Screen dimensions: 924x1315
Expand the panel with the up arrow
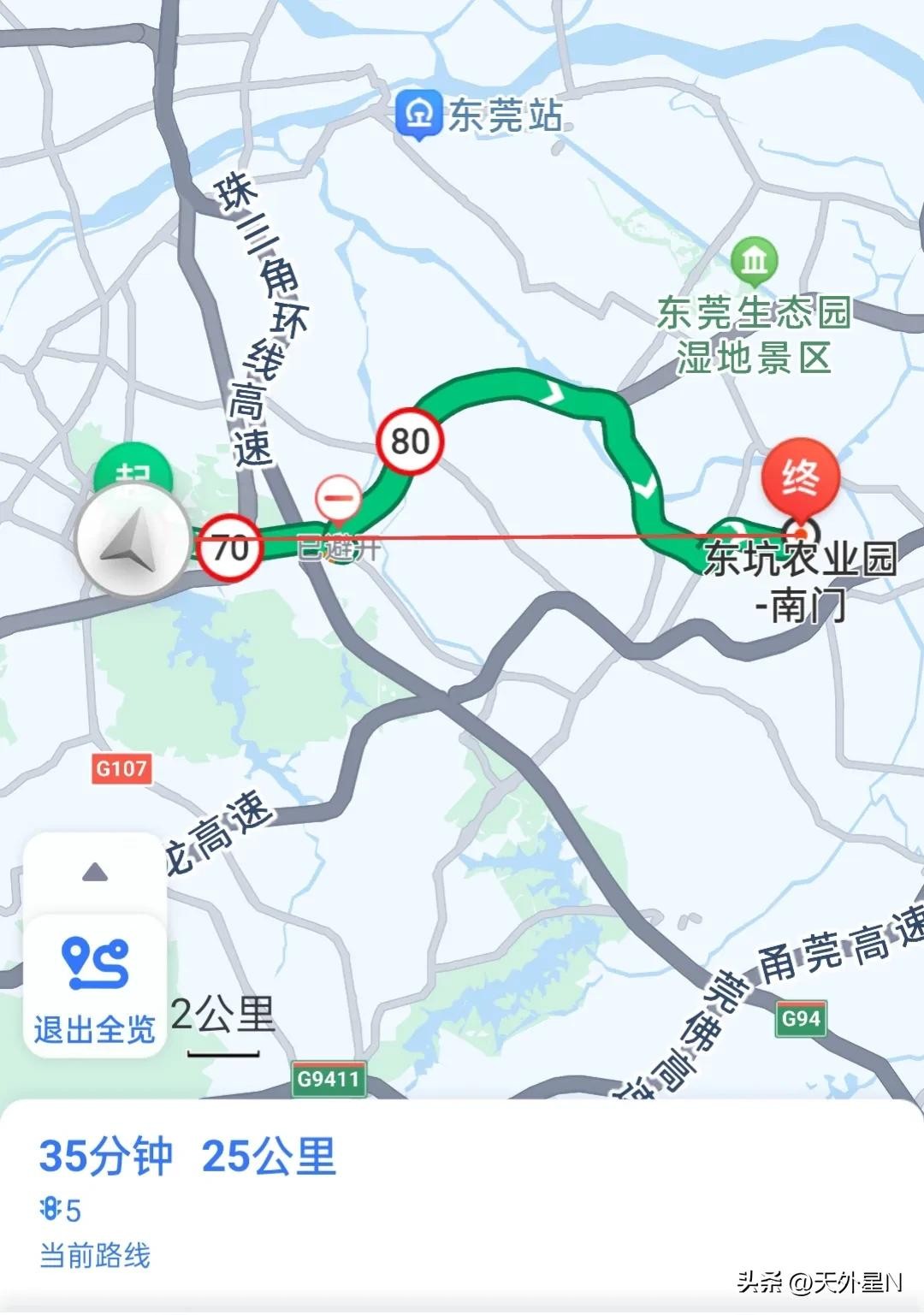pyautogui.click(x=95, y=873)
